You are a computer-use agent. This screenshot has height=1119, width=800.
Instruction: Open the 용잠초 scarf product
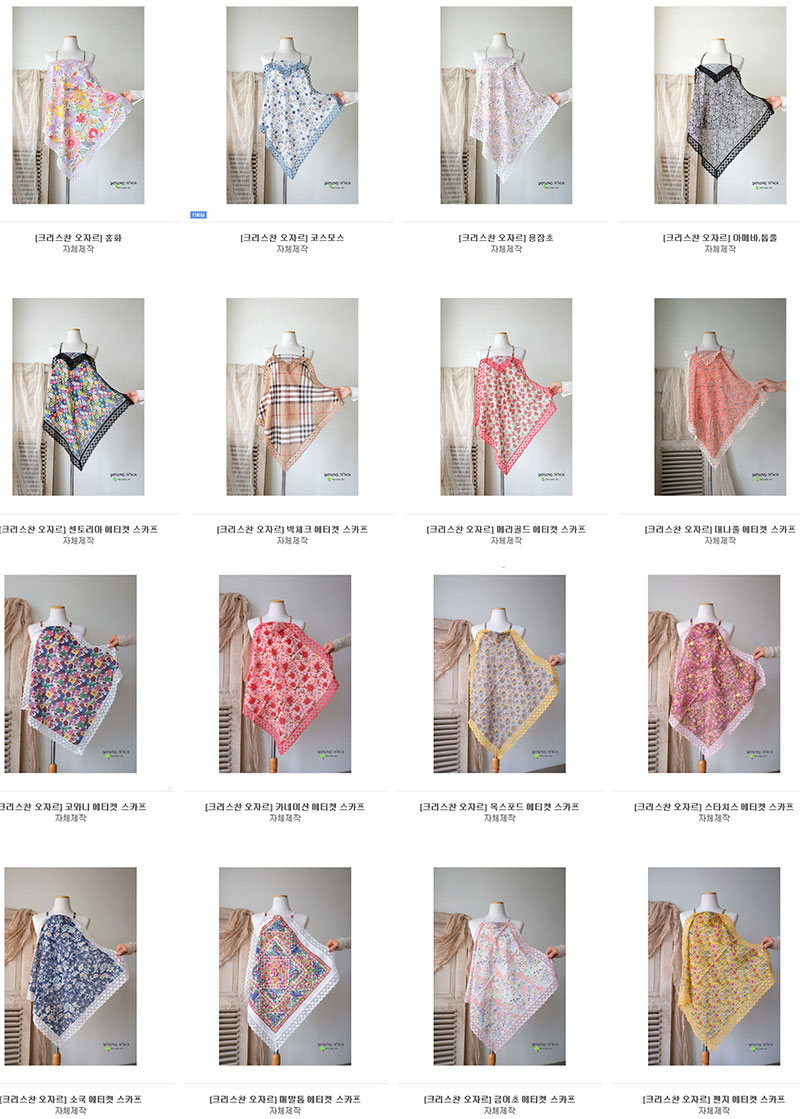[x=506, y=105]
